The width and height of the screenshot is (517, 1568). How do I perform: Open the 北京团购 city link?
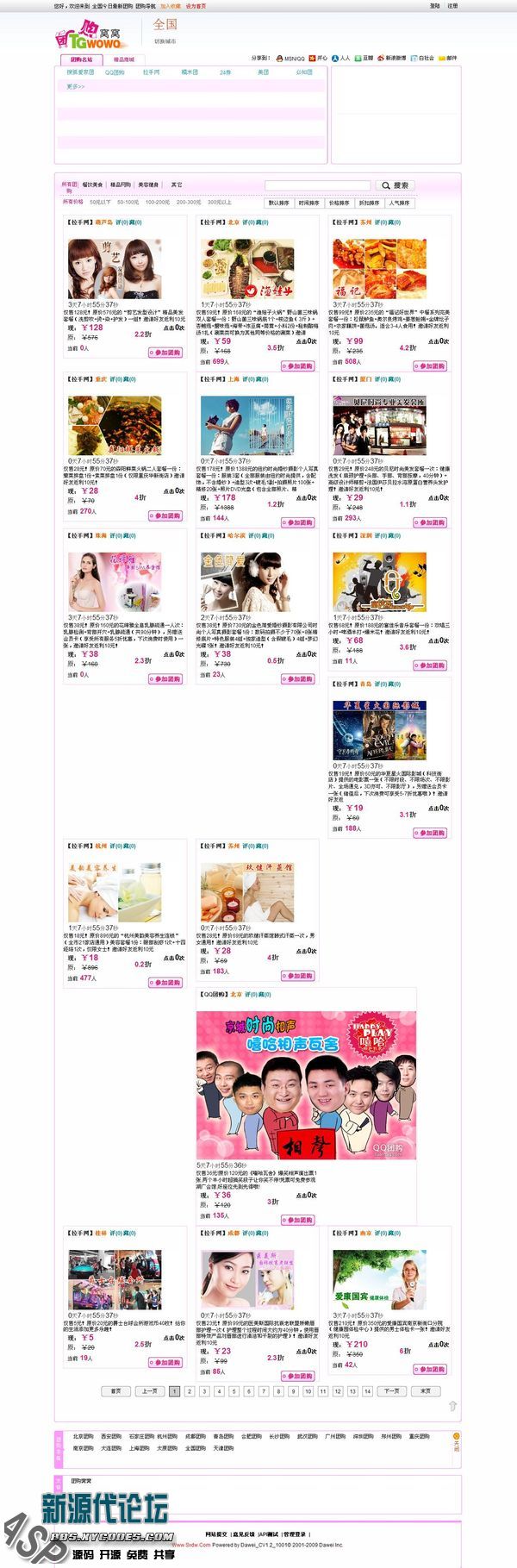point(84,1437)
